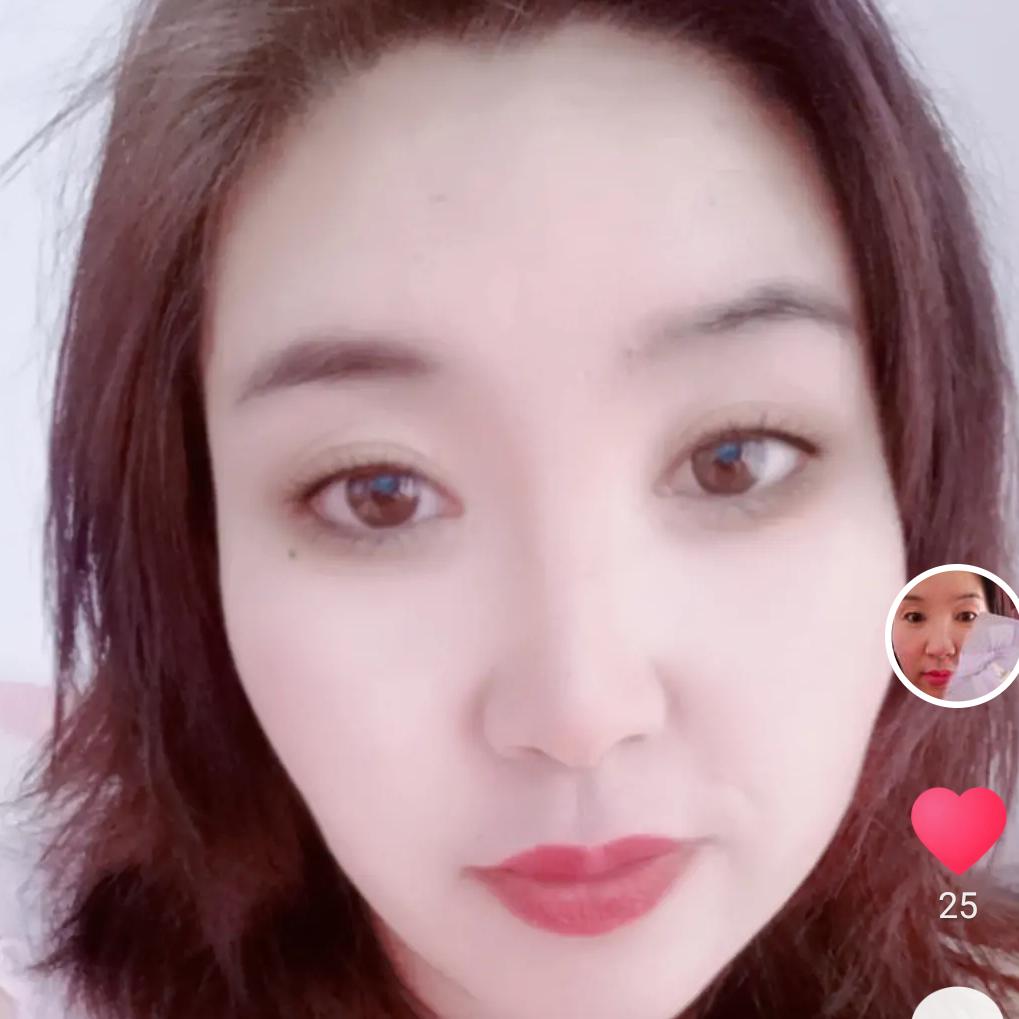Image resolution: width=1019 pixels, height=1019 pixels.
Task: Open the creator's circular profile avatar
Action: pos(953,636)
